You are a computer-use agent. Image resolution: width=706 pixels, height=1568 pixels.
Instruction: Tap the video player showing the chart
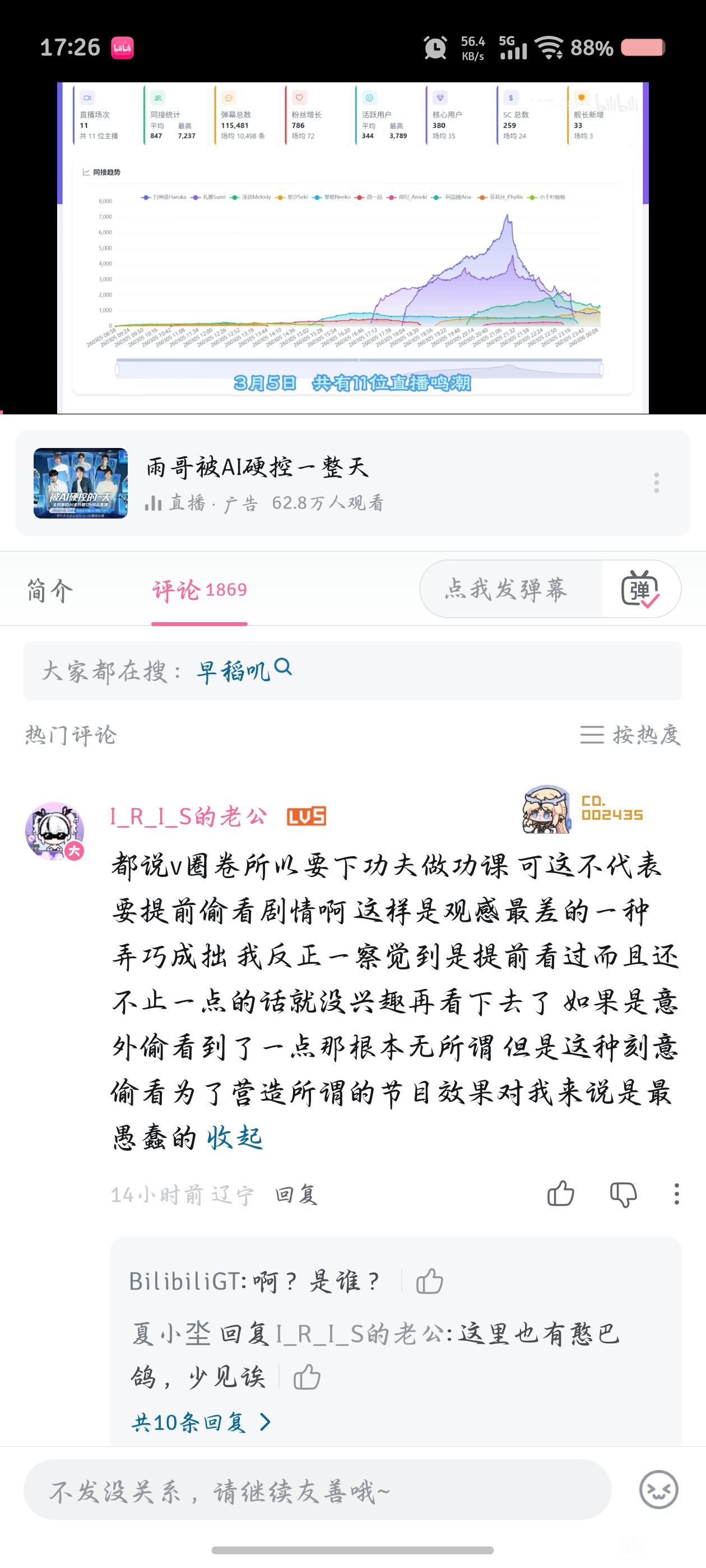[352, 248]
